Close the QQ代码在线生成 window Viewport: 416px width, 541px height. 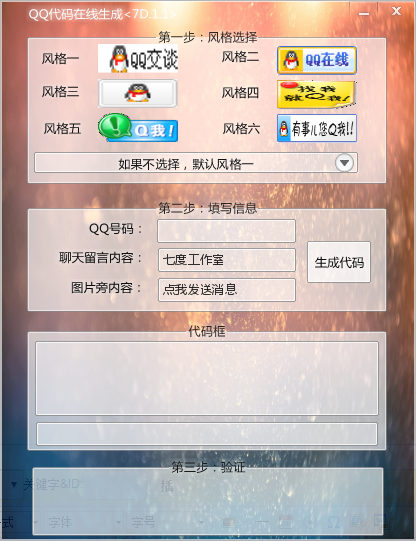coord(396,11)
